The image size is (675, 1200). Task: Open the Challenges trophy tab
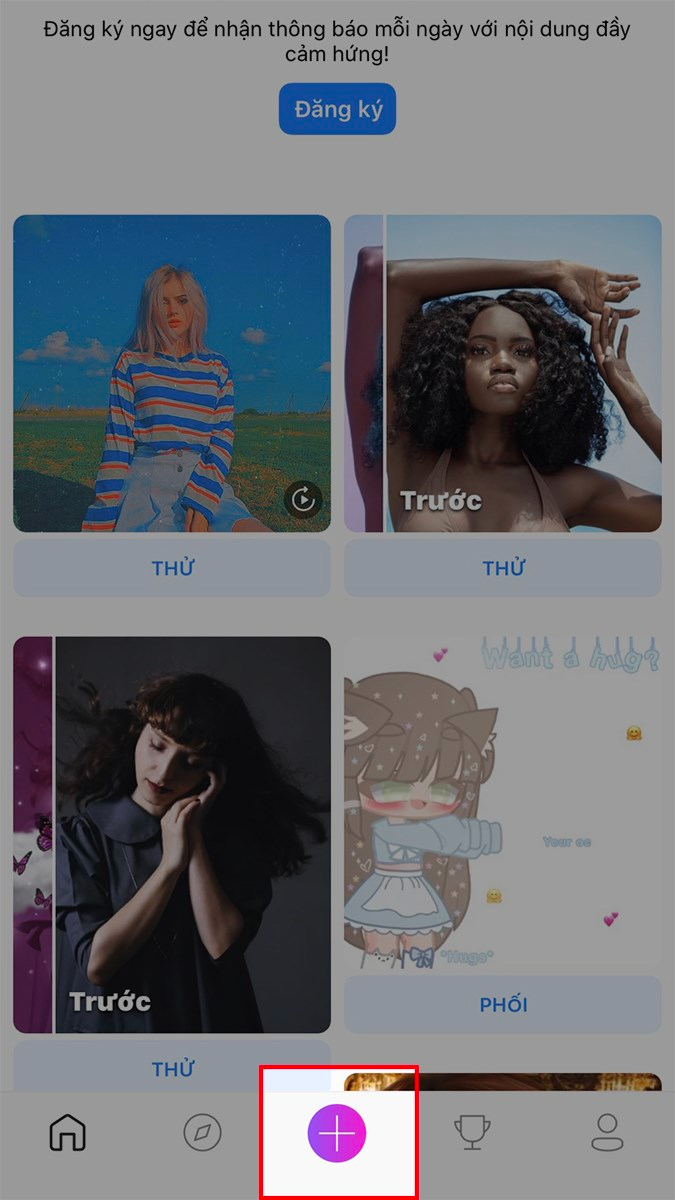471,1133
